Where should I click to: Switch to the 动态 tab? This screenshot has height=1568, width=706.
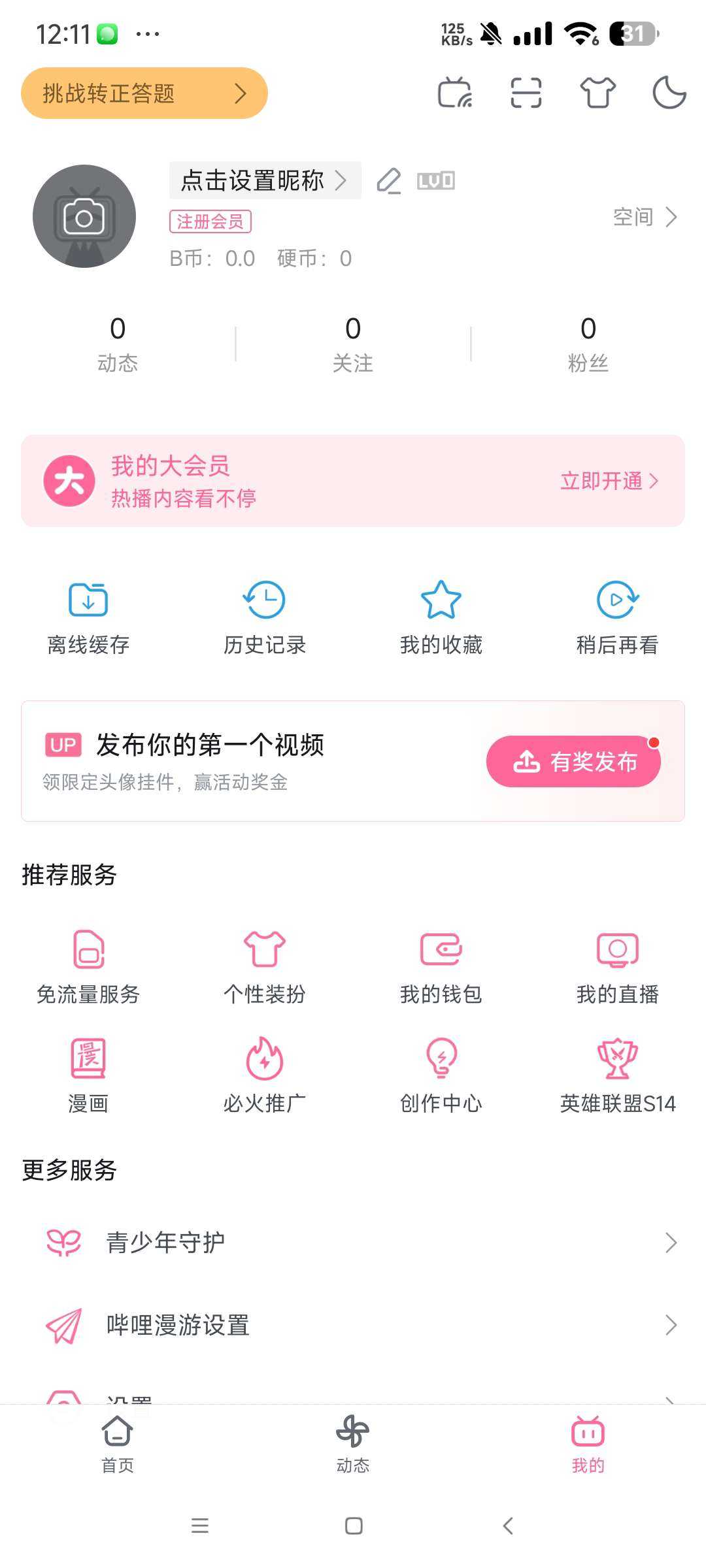[x=353, y=1443]
